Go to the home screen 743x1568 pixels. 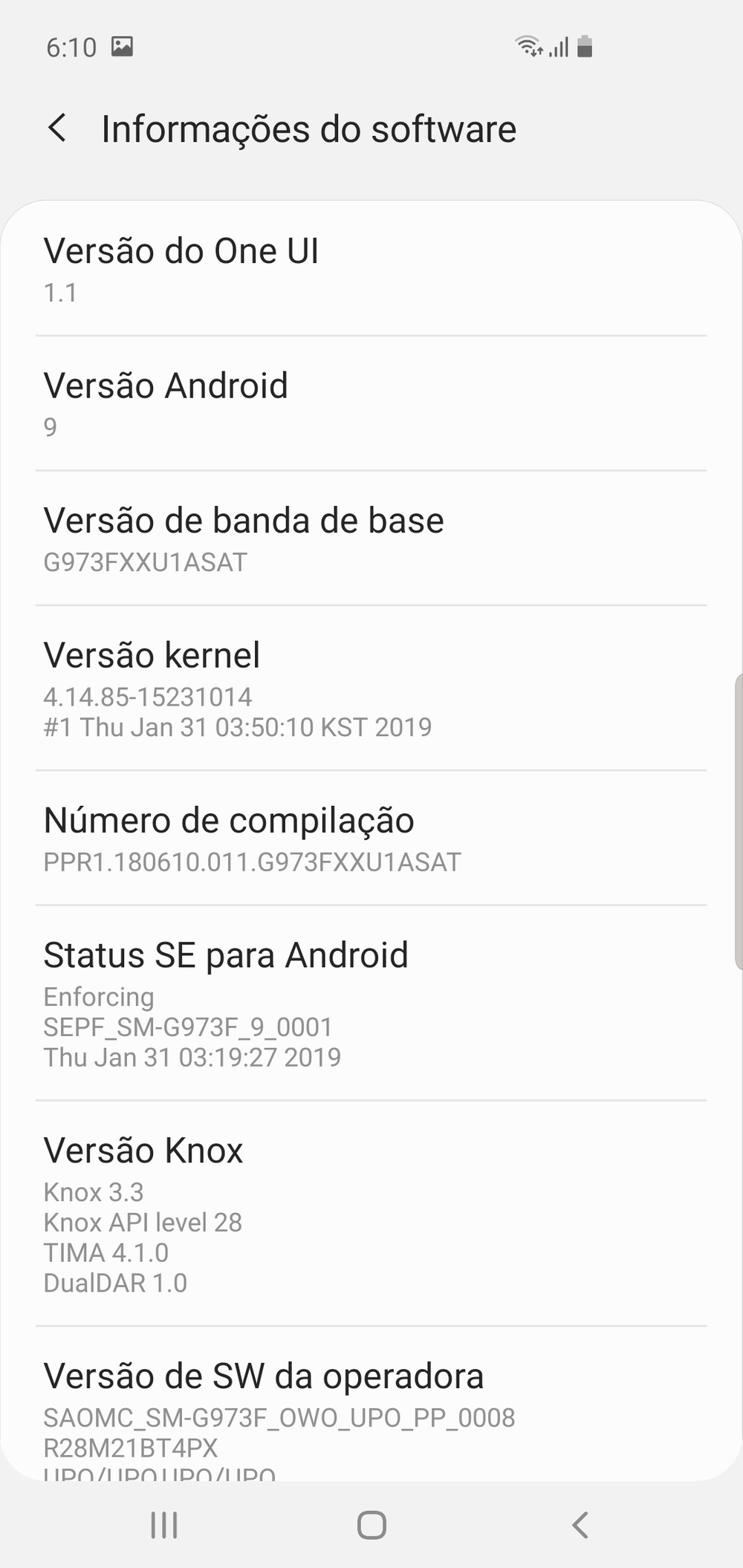tap(371, 1525)
